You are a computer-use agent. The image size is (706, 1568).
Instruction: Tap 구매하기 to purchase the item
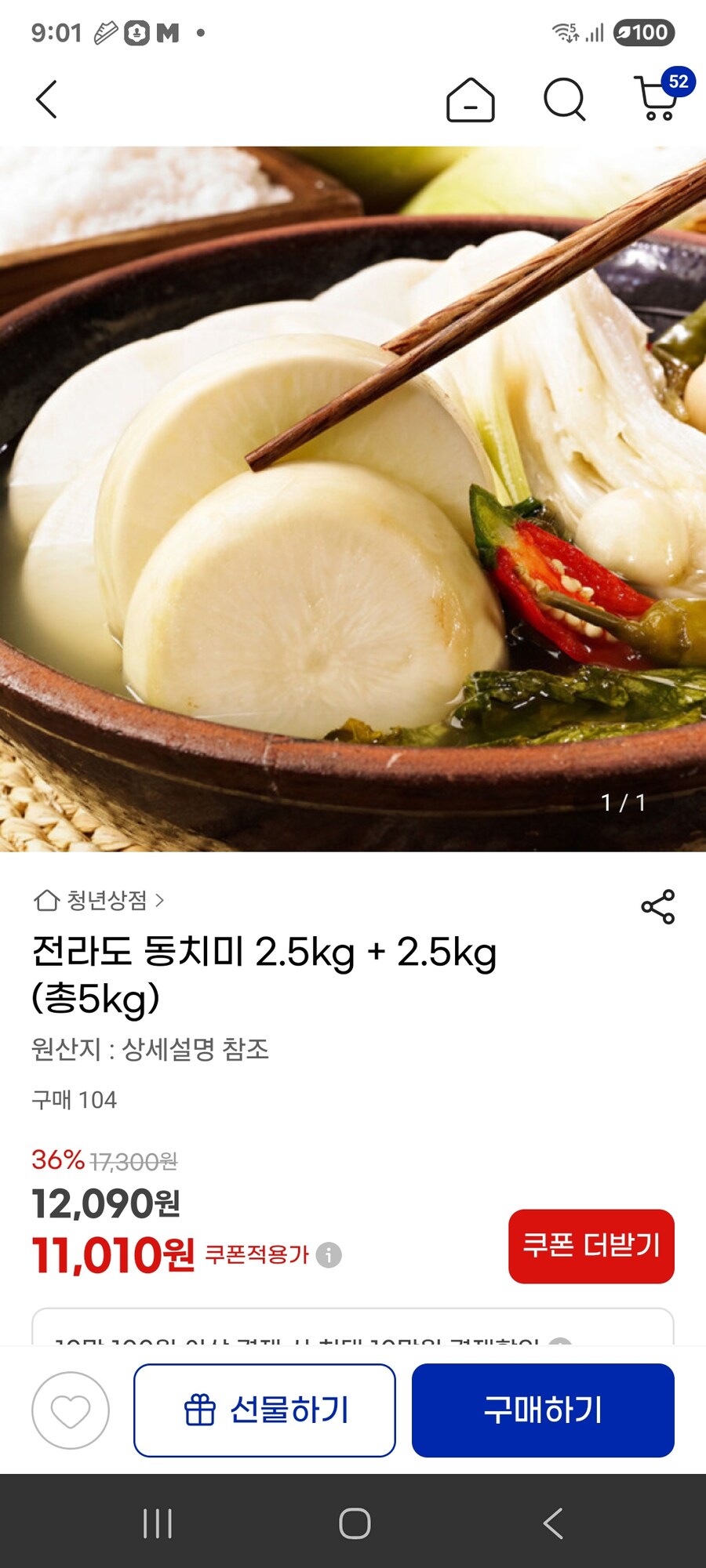543,1411
